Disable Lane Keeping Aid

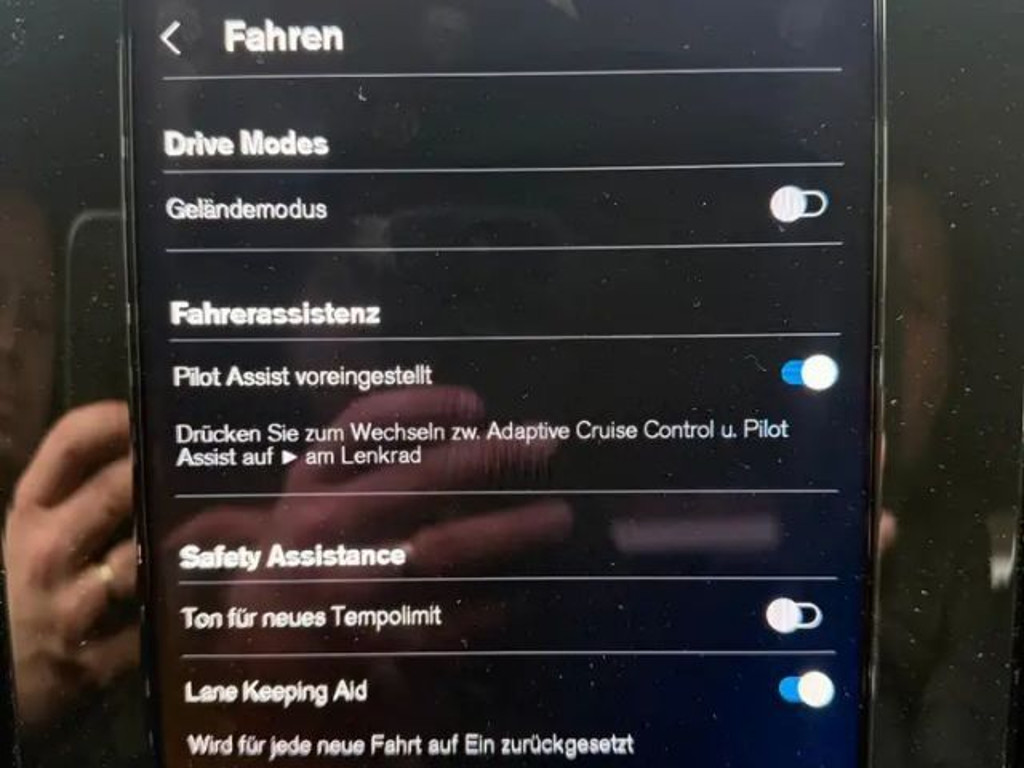[806, 689]
